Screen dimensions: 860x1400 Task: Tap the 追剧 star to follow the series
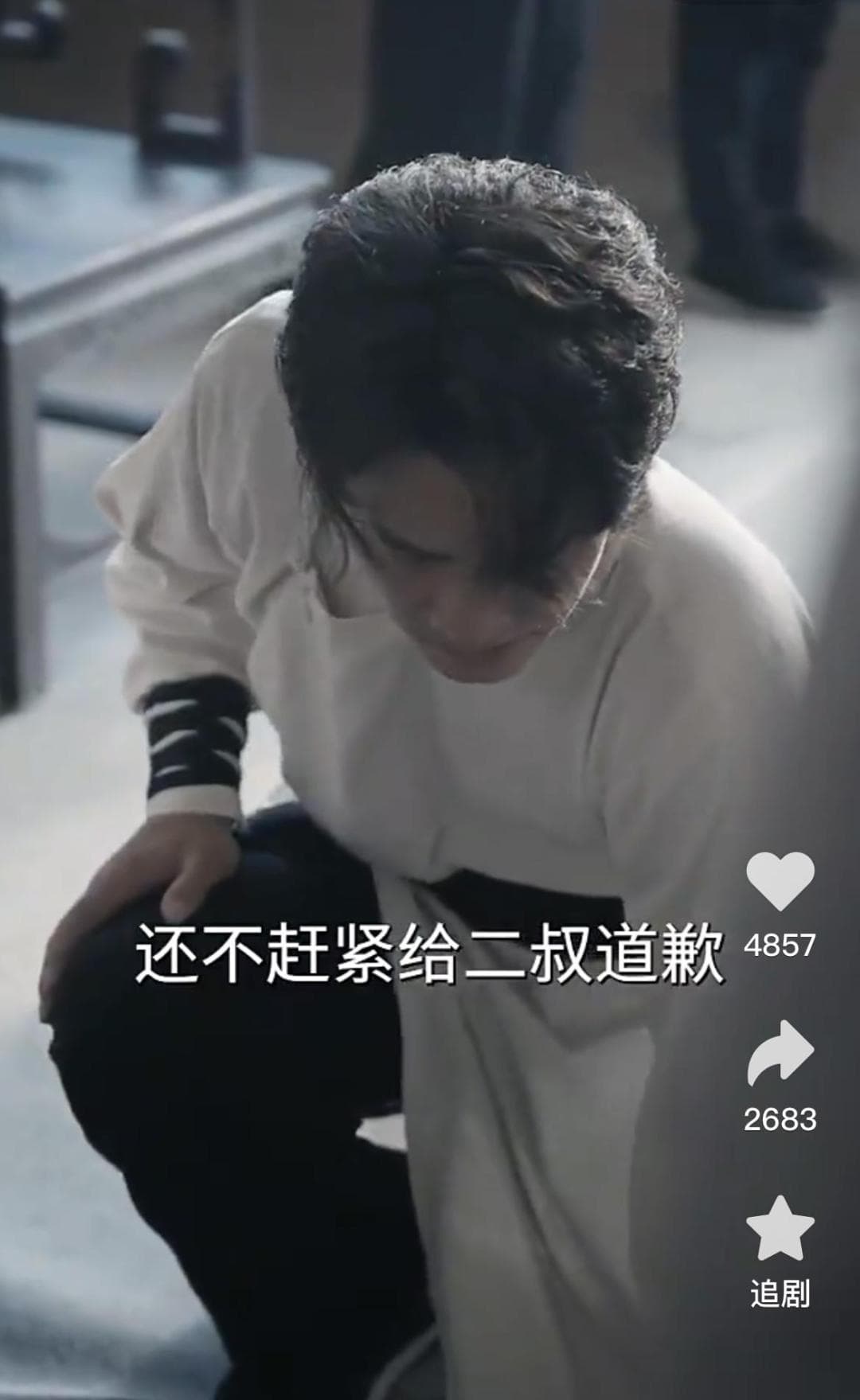click(x=780, y=1227)
